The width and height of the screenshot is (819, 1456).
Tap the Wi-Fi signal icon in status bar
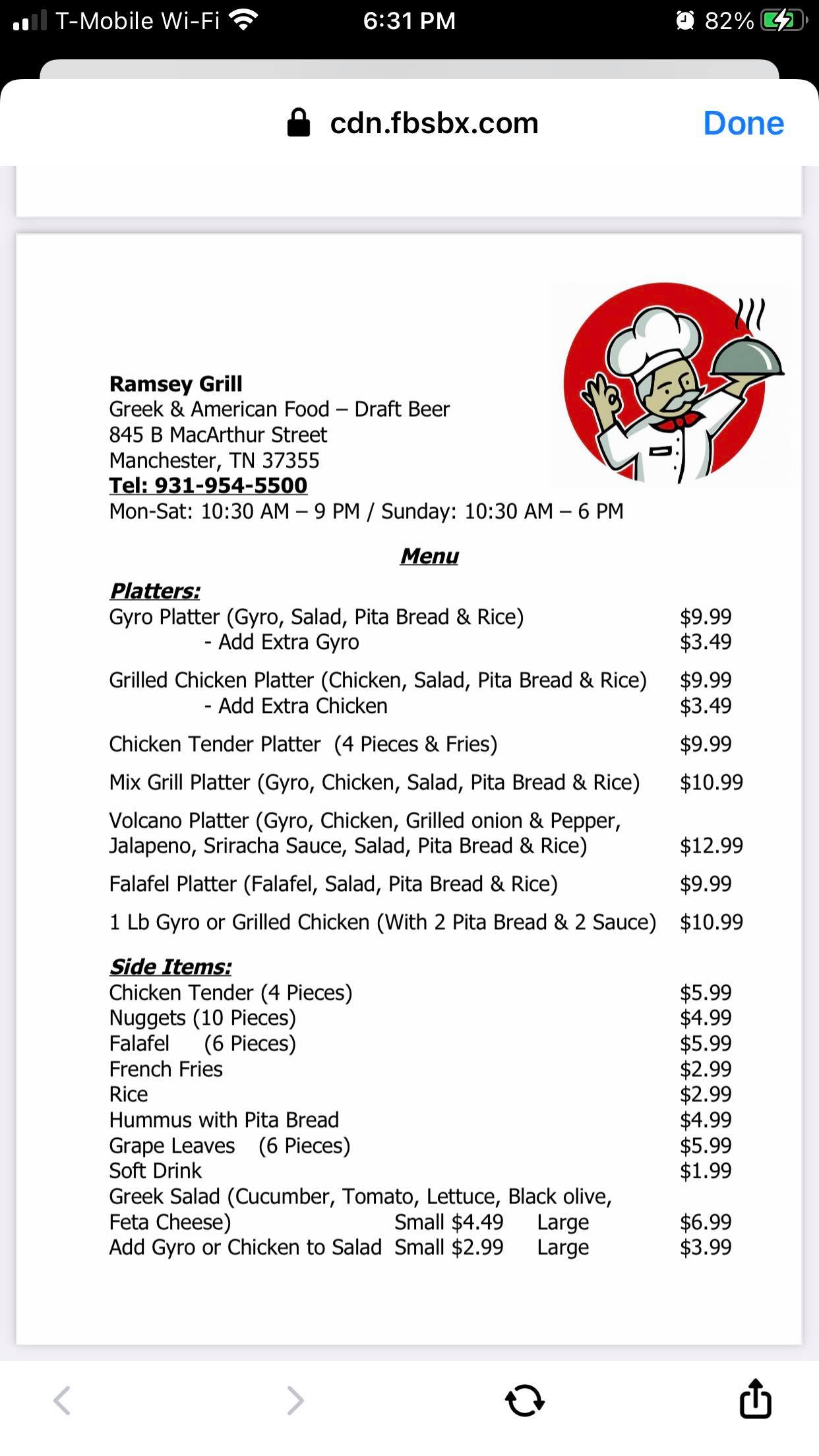tap(244, 18)
